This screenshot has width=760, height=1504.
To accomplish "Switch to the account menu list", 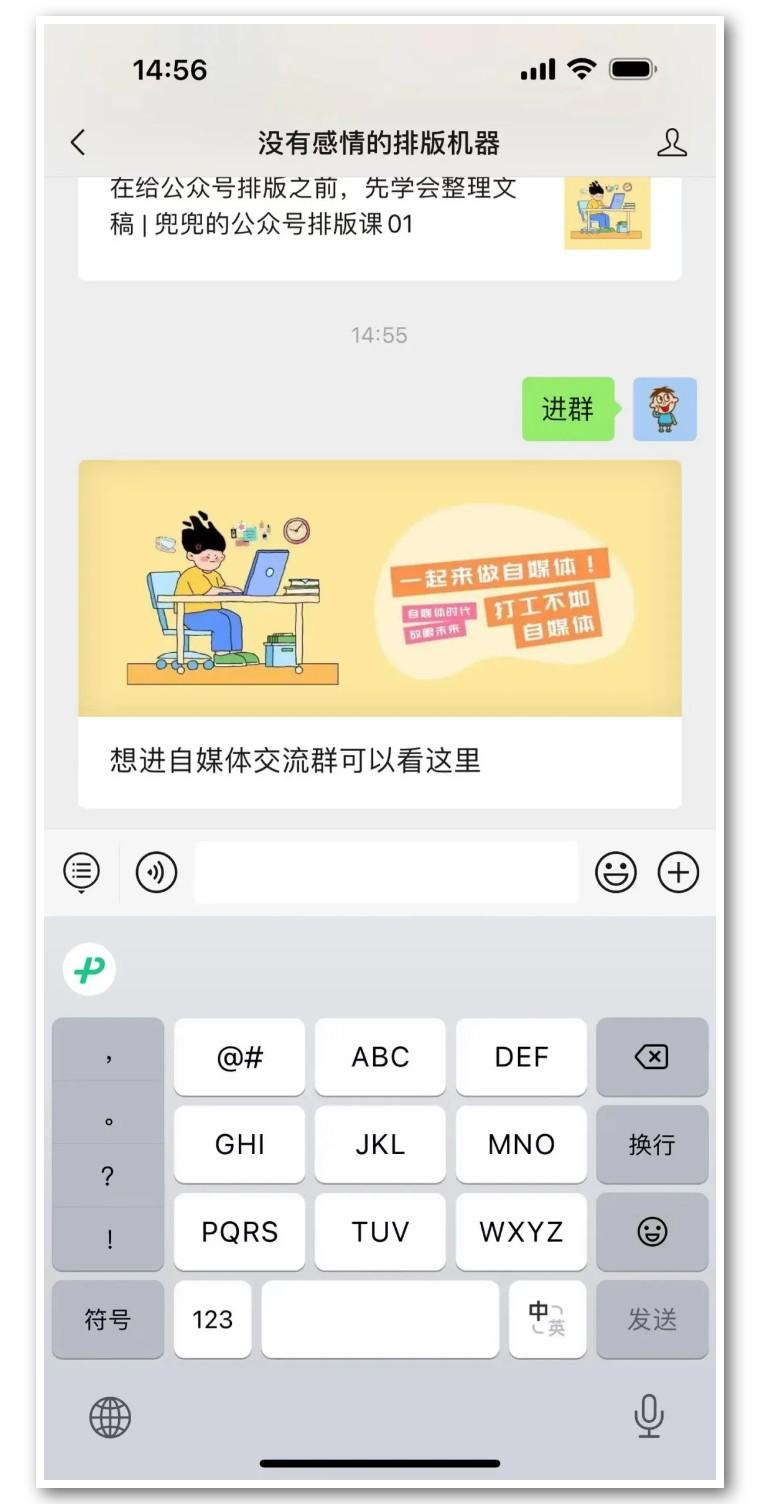I will pyautogui.click(x=82, y=872).
